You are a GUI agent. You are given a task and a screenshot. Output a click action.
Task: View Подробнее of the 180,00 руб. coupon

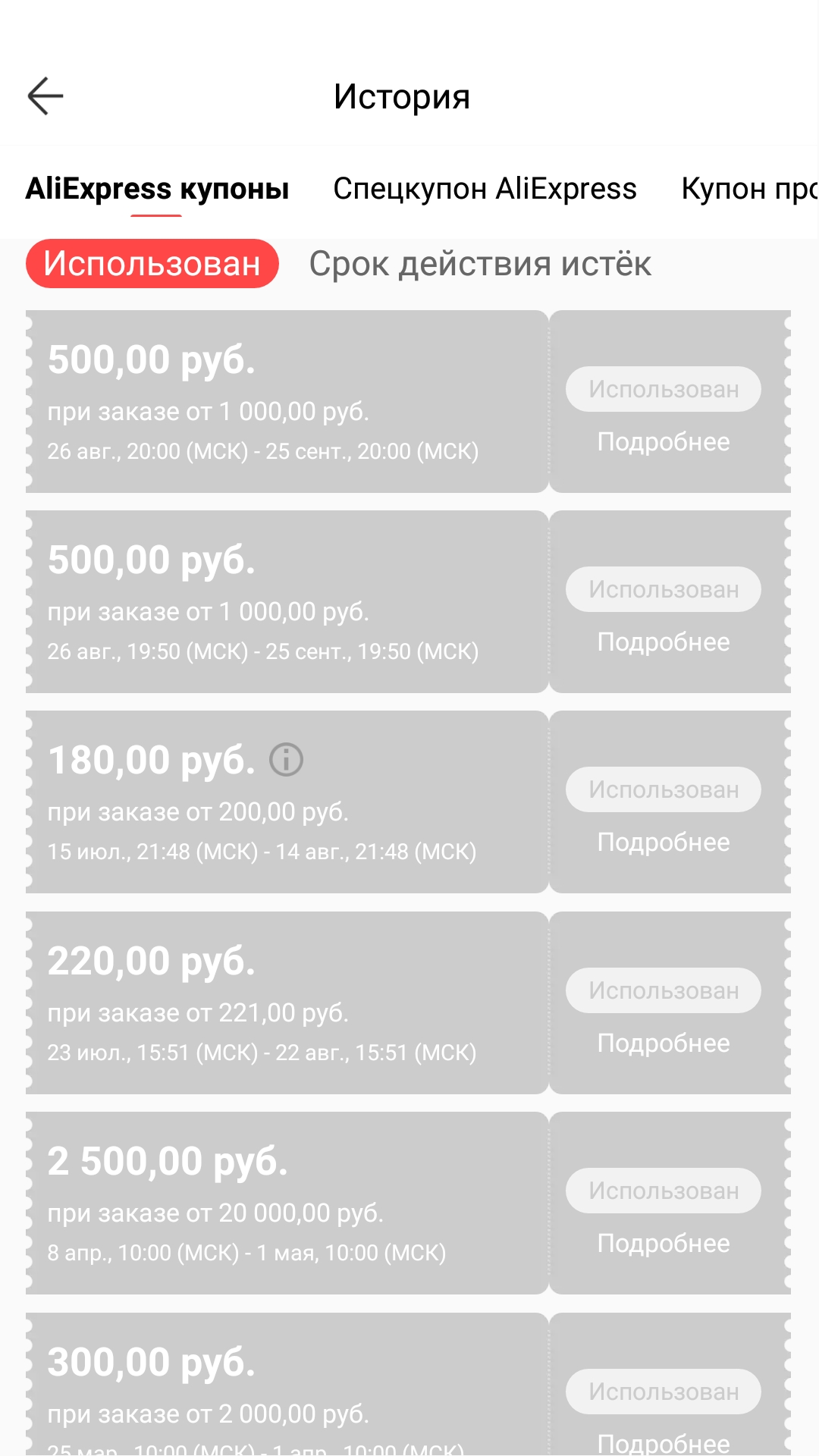(664, 843)
